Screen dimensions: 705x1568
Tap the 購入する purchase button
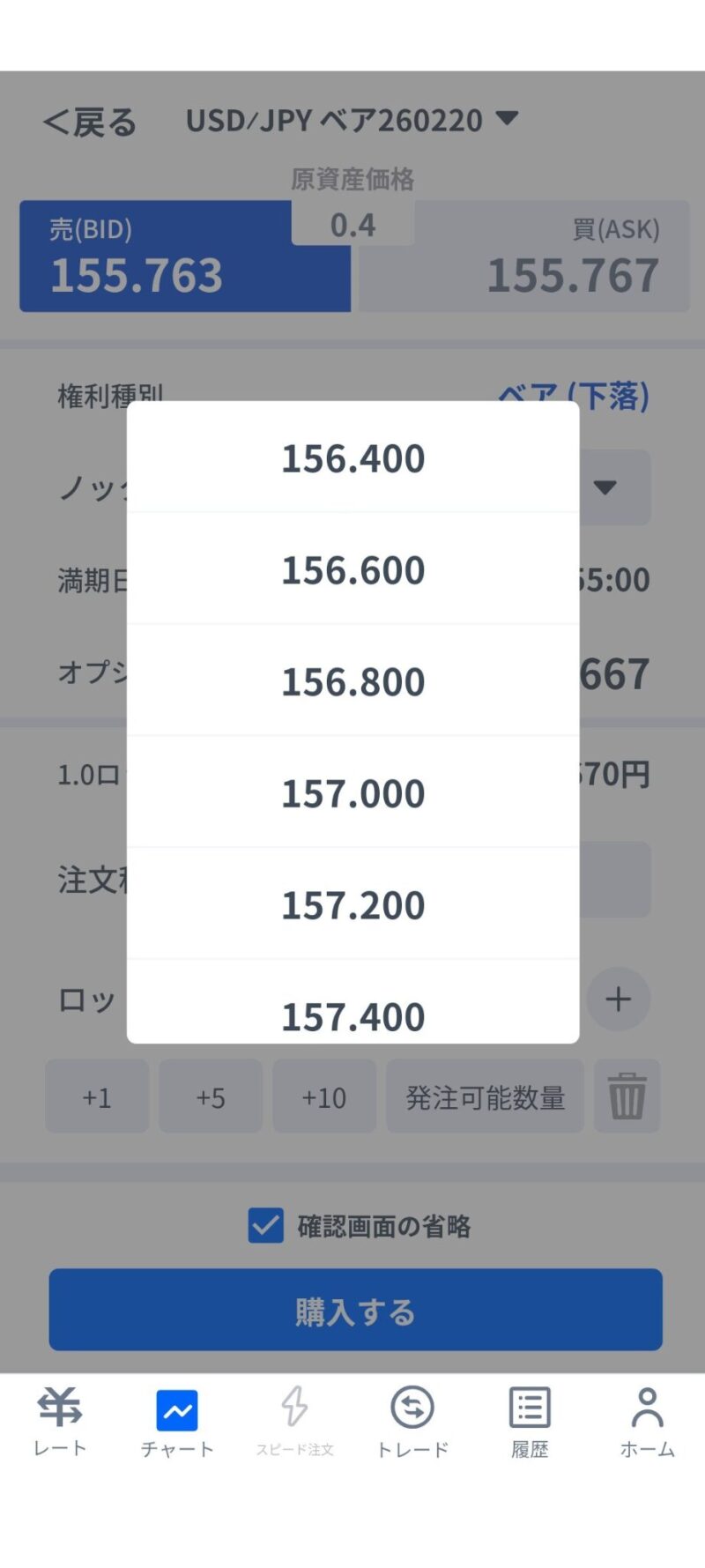355,1310
